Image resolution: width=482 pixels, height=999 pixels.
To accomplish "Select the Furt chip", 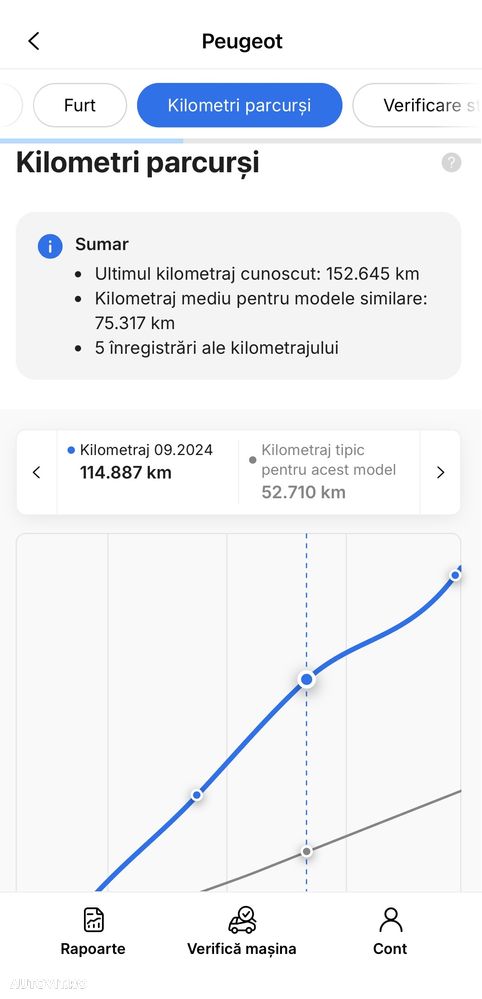I will click(x=80, y=105).
